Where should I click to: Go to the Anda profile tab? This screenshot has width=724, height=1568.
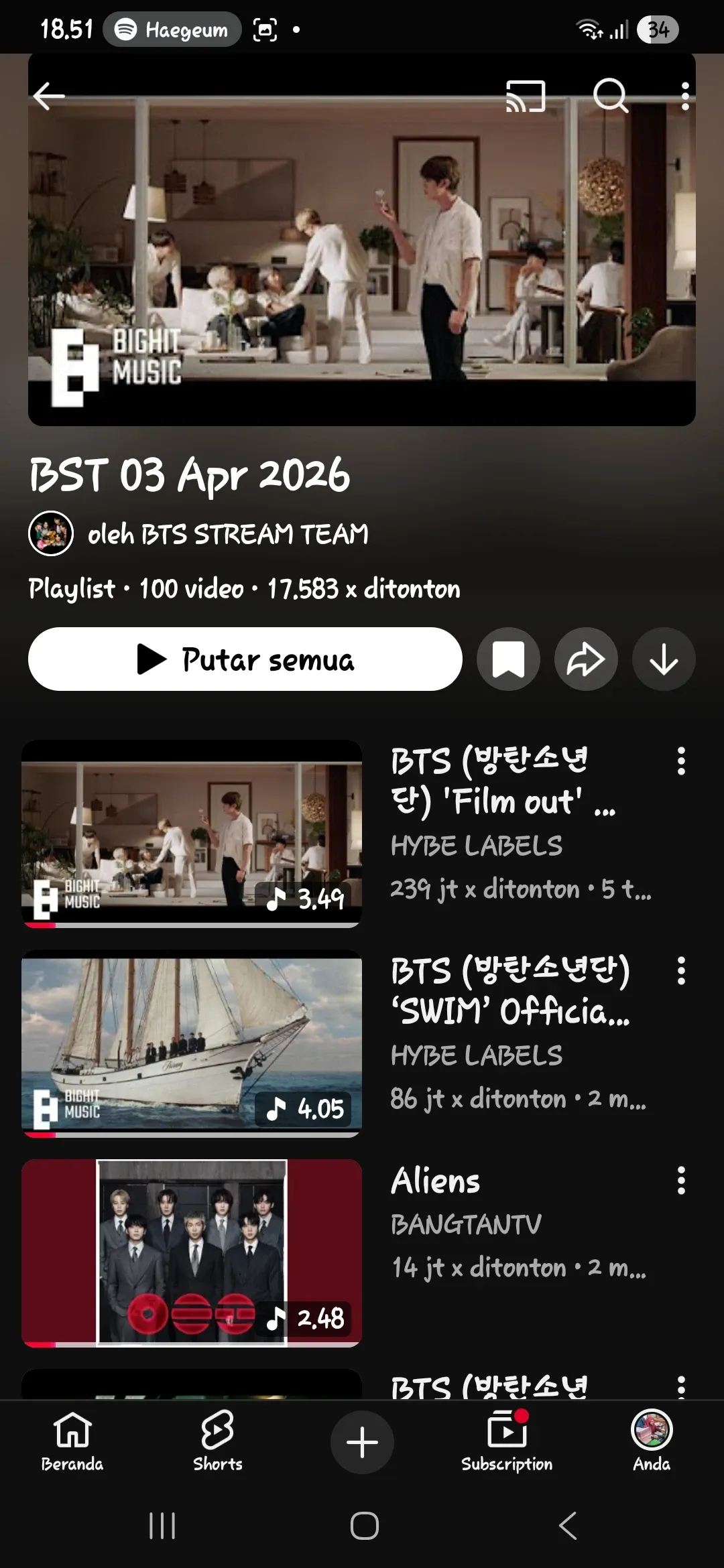(x=652, y=1442)
